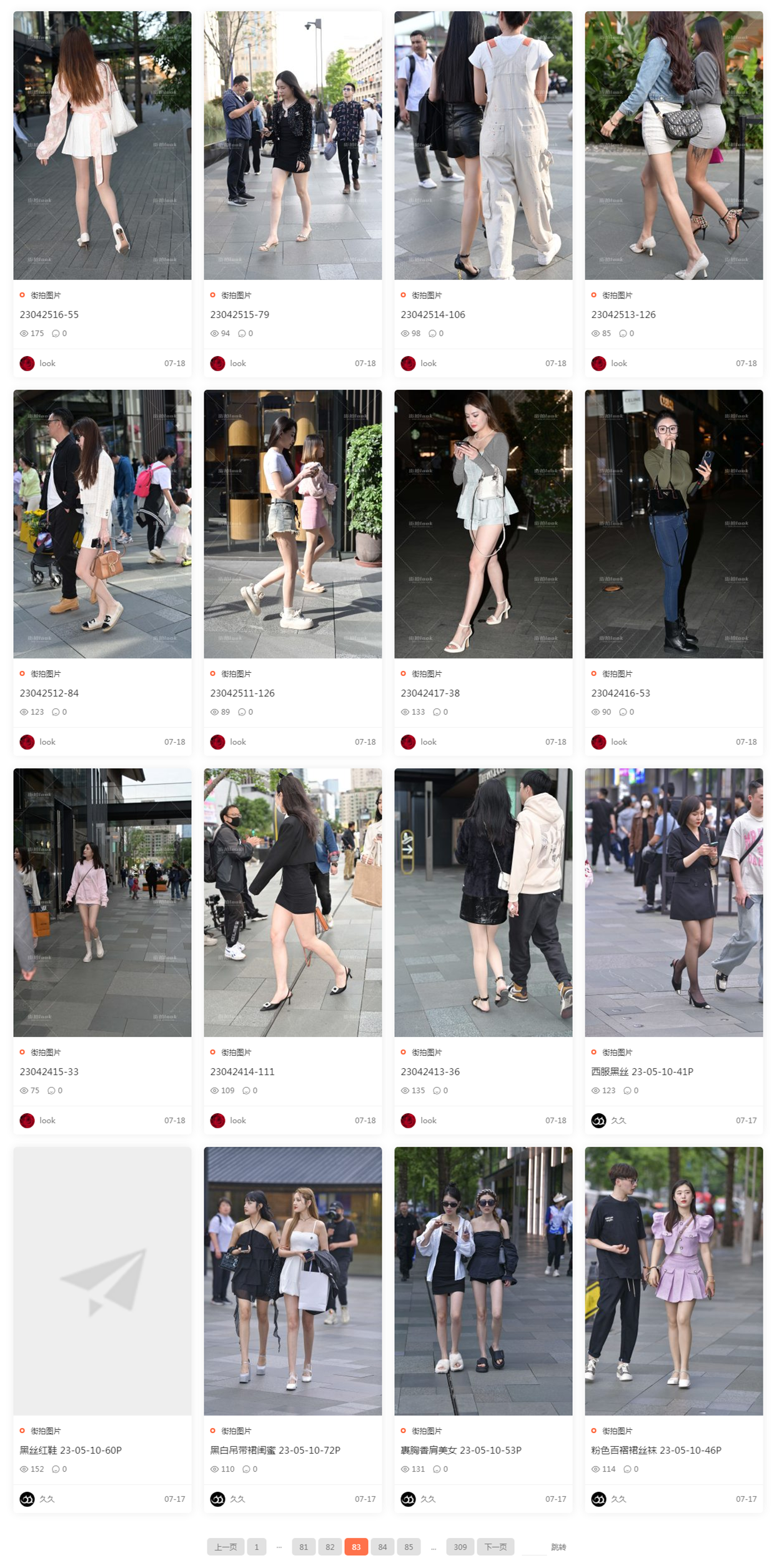The image size is (784, 1568).
Task: Open the post 粉色百褶裙丝袜 23-05-10-46P
Action: (x=657, y=1451)
